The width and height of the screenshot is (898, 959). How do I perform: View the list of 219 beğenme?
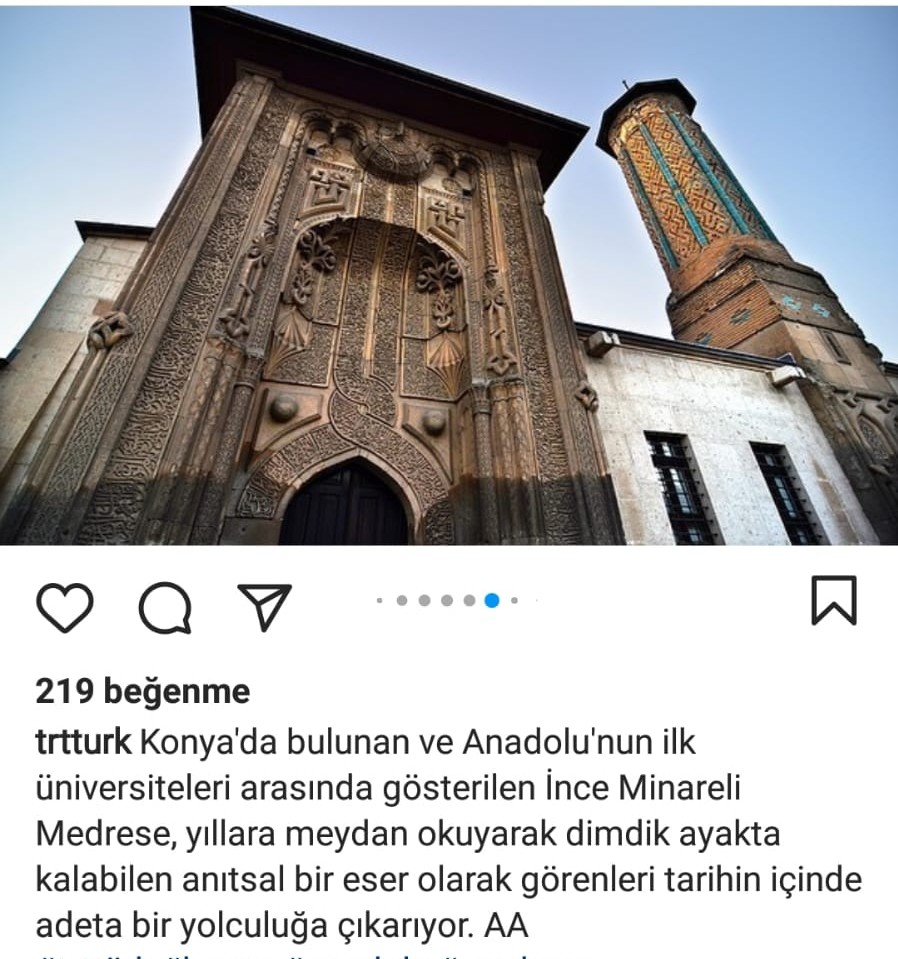(142, 691)
